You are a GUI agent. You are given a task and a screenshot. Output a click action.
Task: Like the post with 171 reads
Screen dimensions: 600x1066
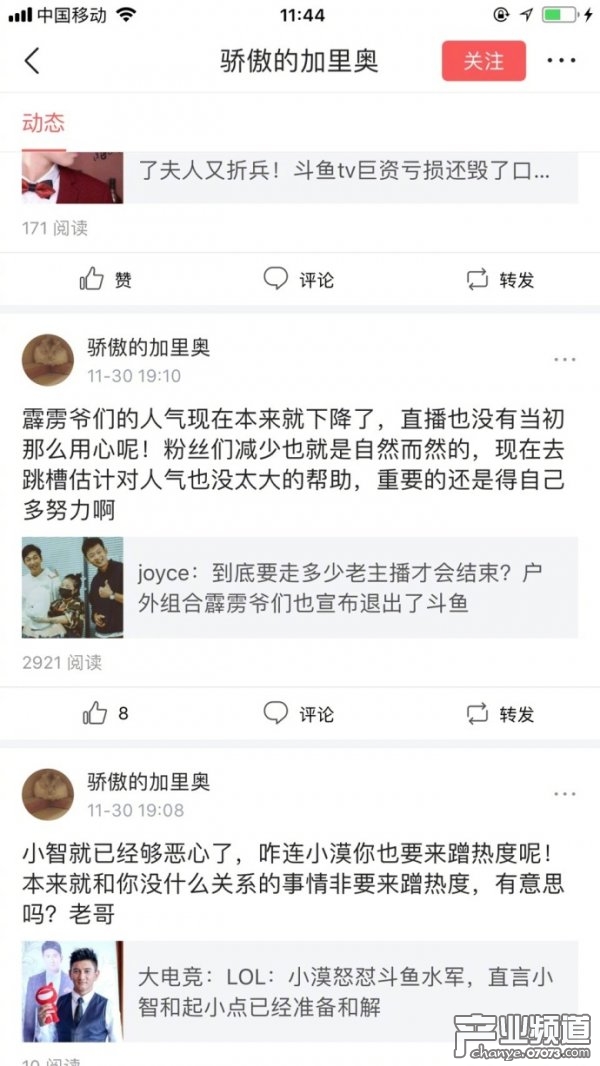pyautogui.click(x=106, y=279)
